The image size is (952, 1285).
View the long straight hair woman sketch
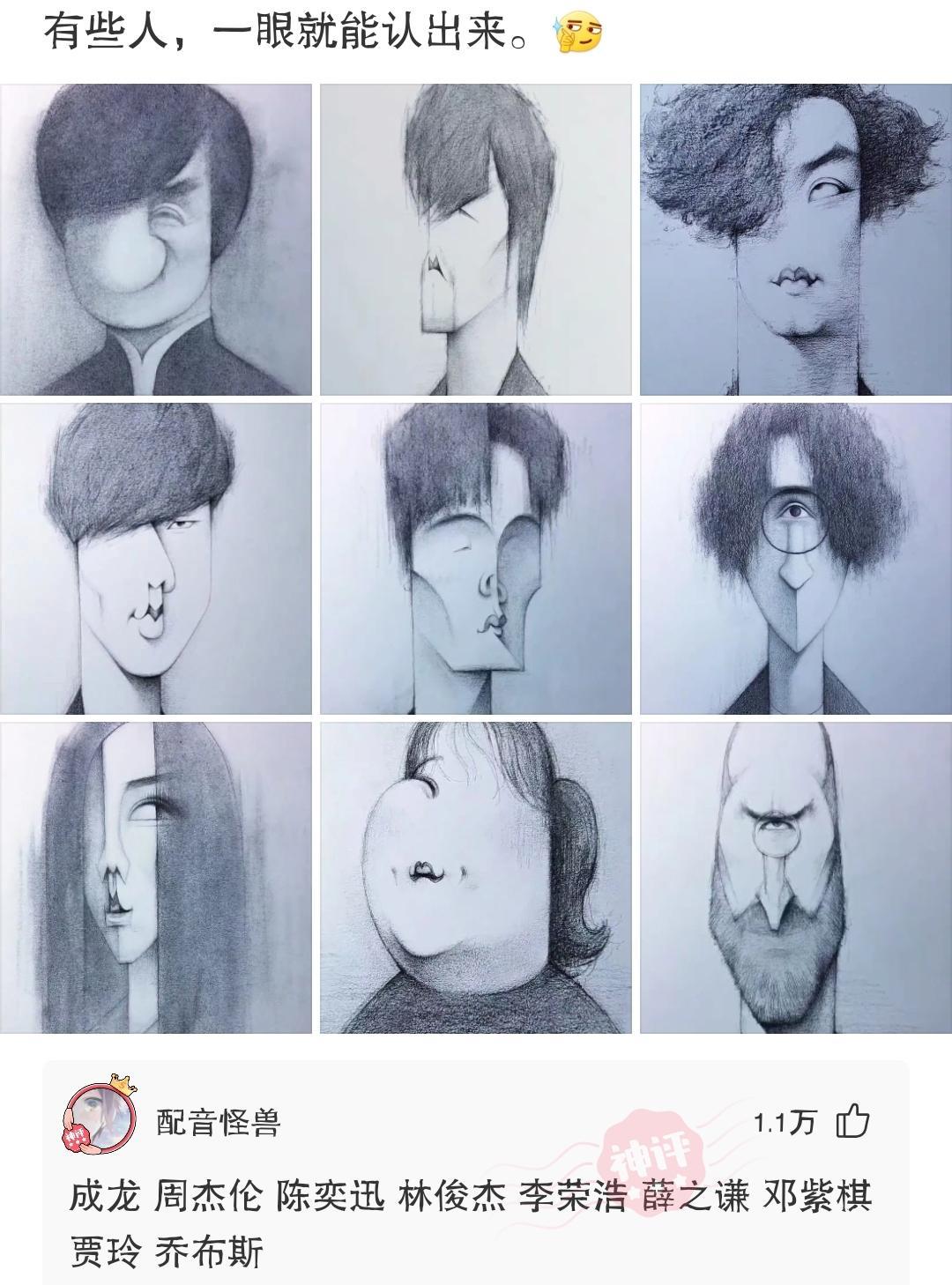156,878
